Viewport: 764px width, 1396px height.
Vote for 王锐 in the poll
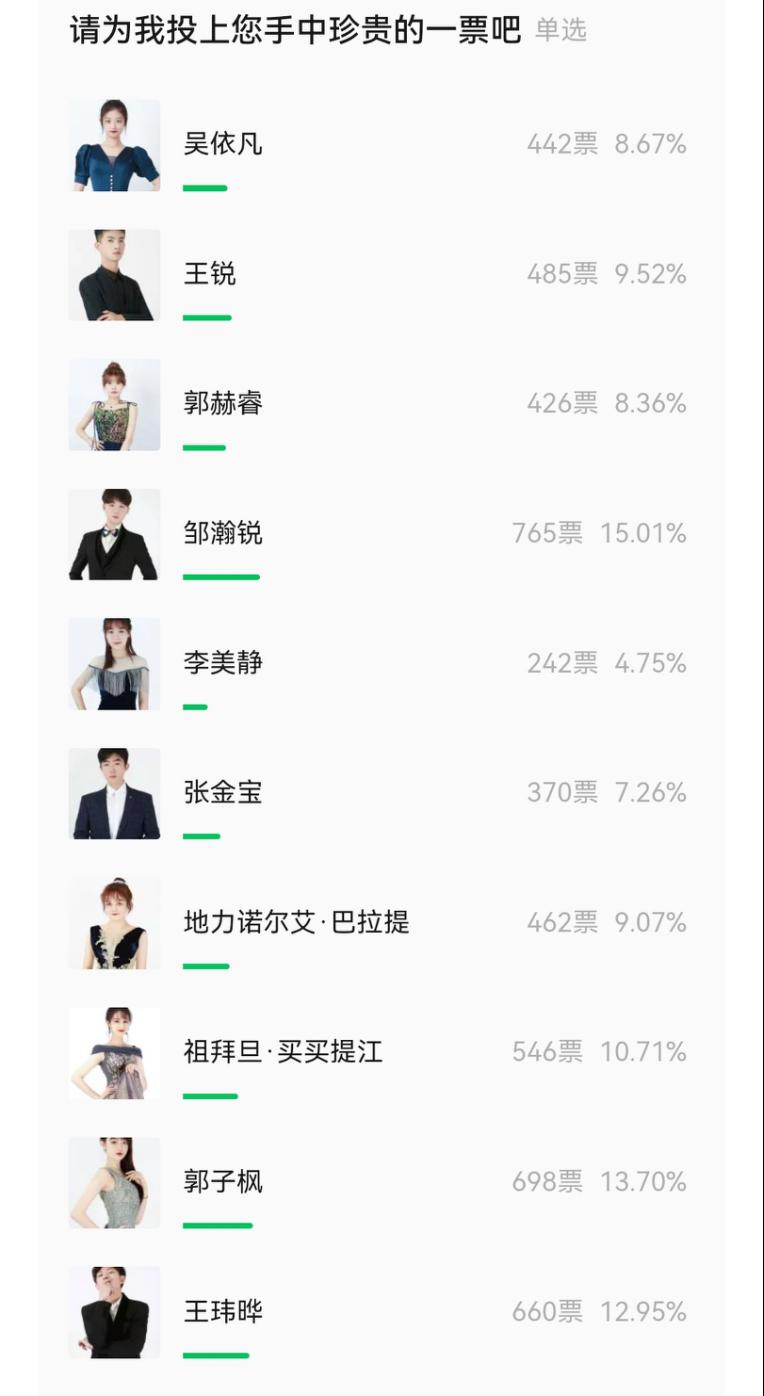210,274
